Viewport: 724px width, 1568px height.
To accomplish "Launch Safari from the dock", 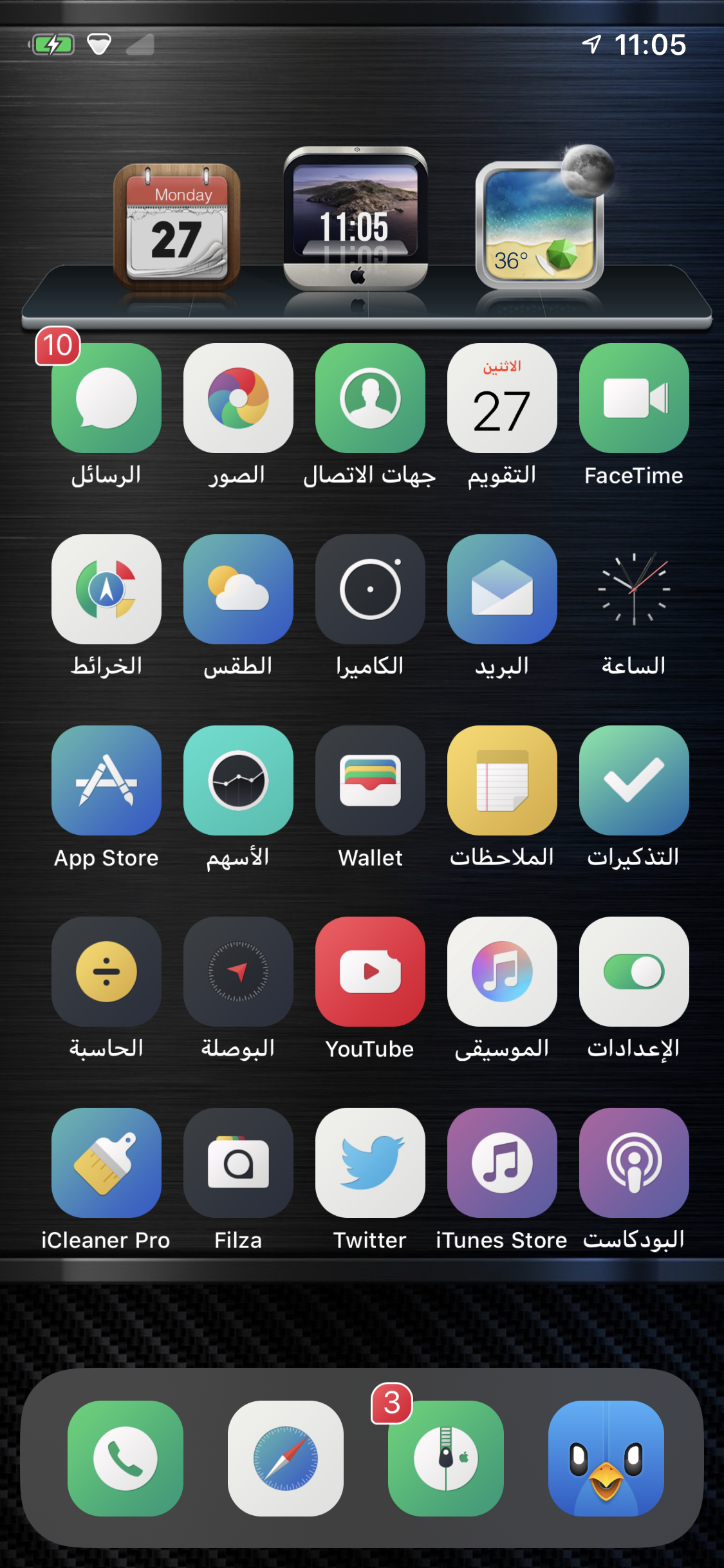I will [x=286, y=1459].
